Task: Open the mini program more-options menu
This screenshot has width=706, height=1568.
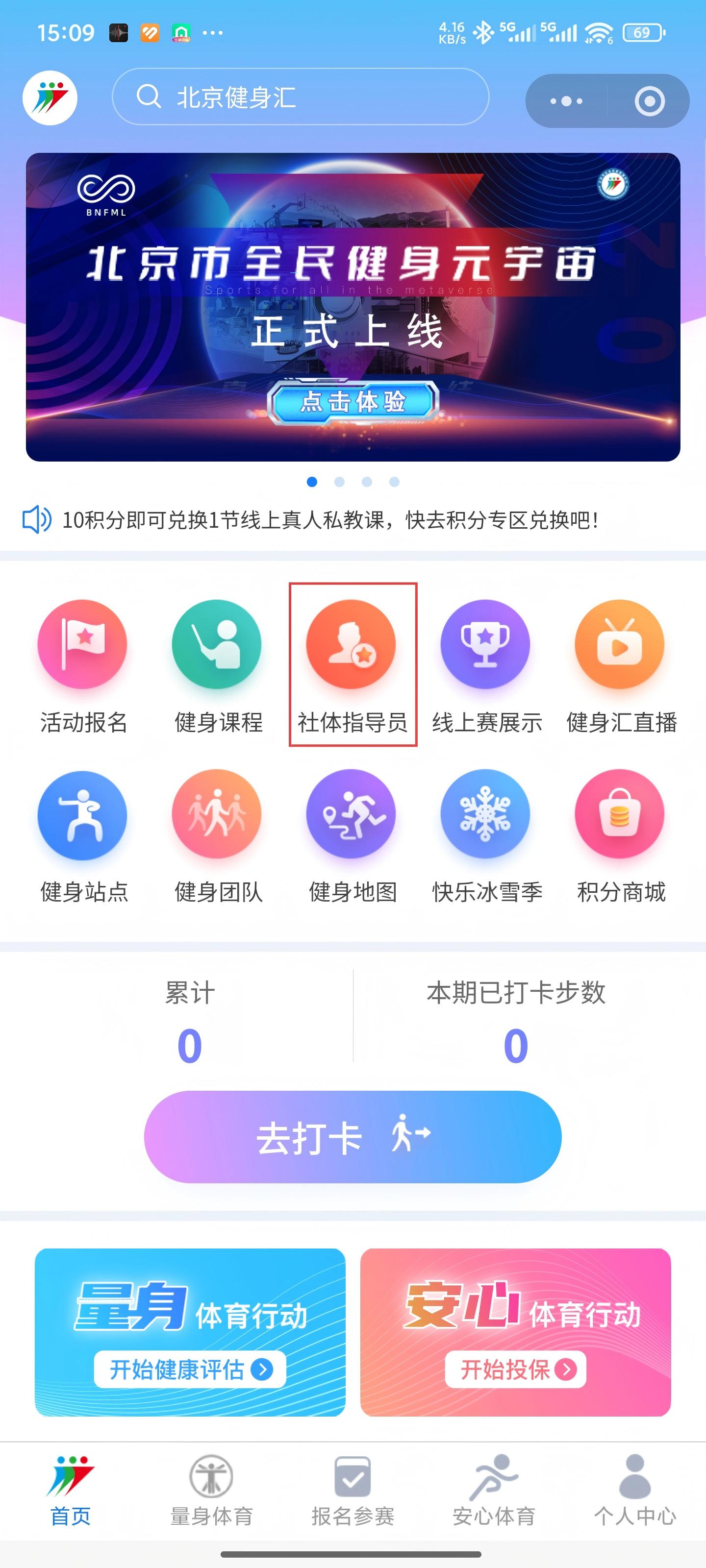Action: point(566,101)
